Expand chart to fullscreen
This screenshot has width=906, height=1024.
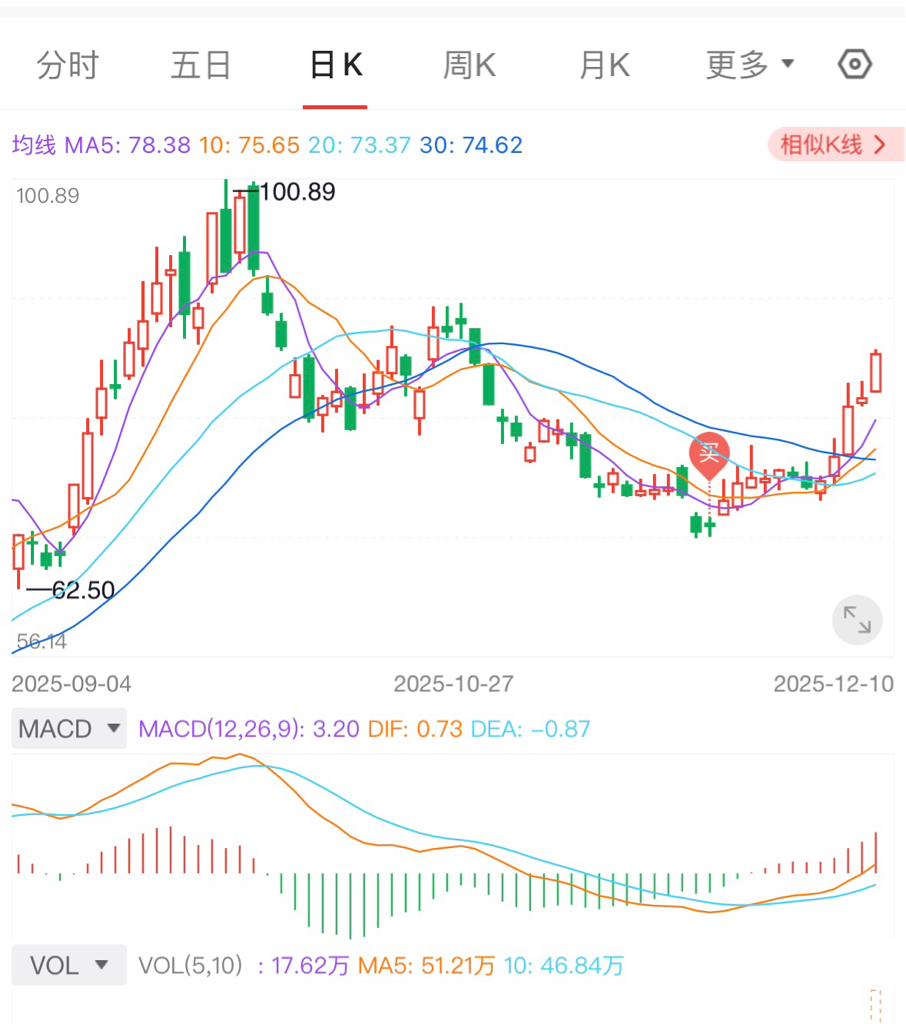tap(857, 620)
